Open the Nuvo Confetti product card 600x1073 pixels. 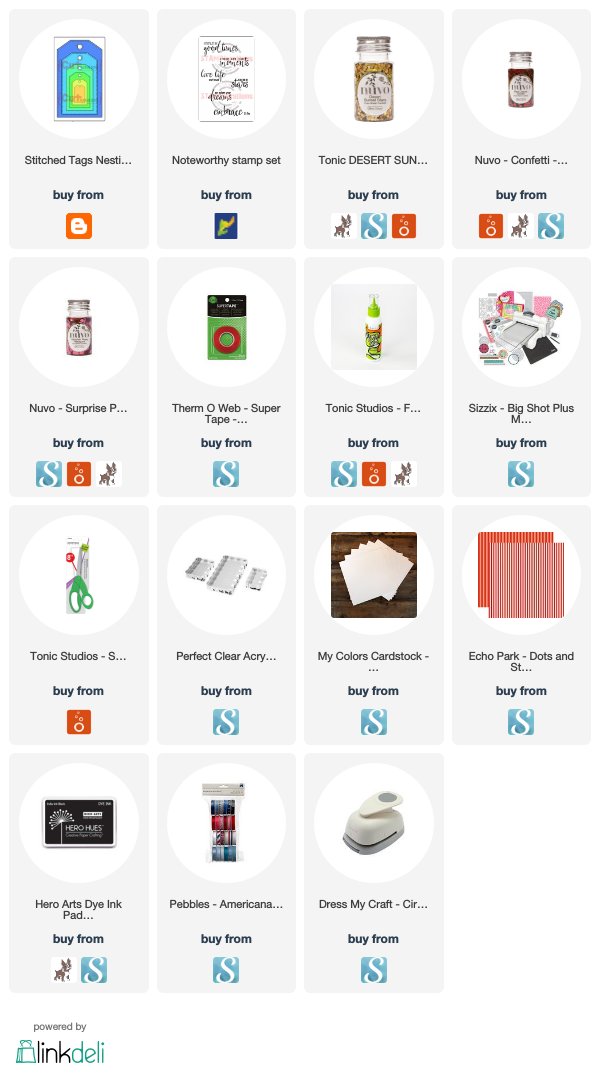[x=521, y=129]
